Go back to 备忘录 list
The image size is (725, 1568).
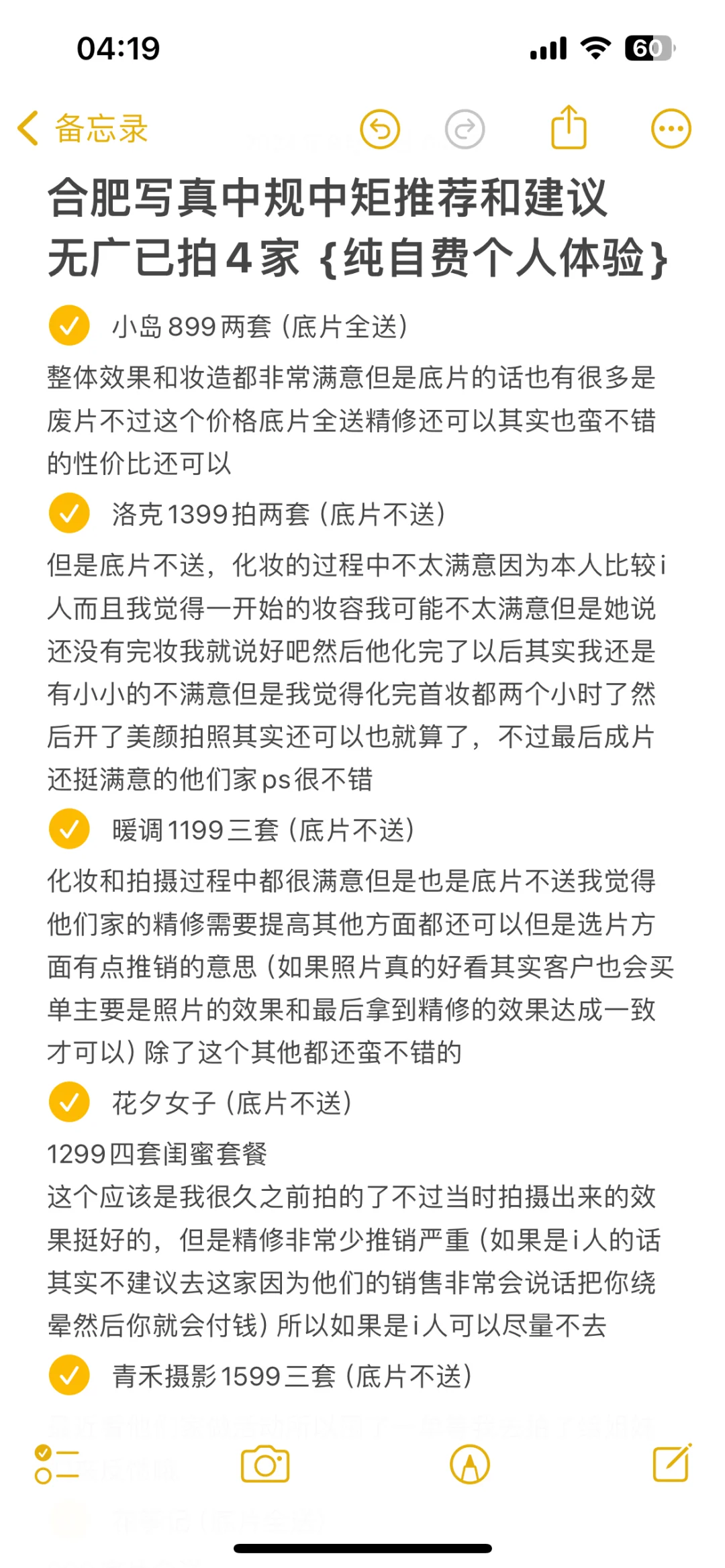[82, 128]
